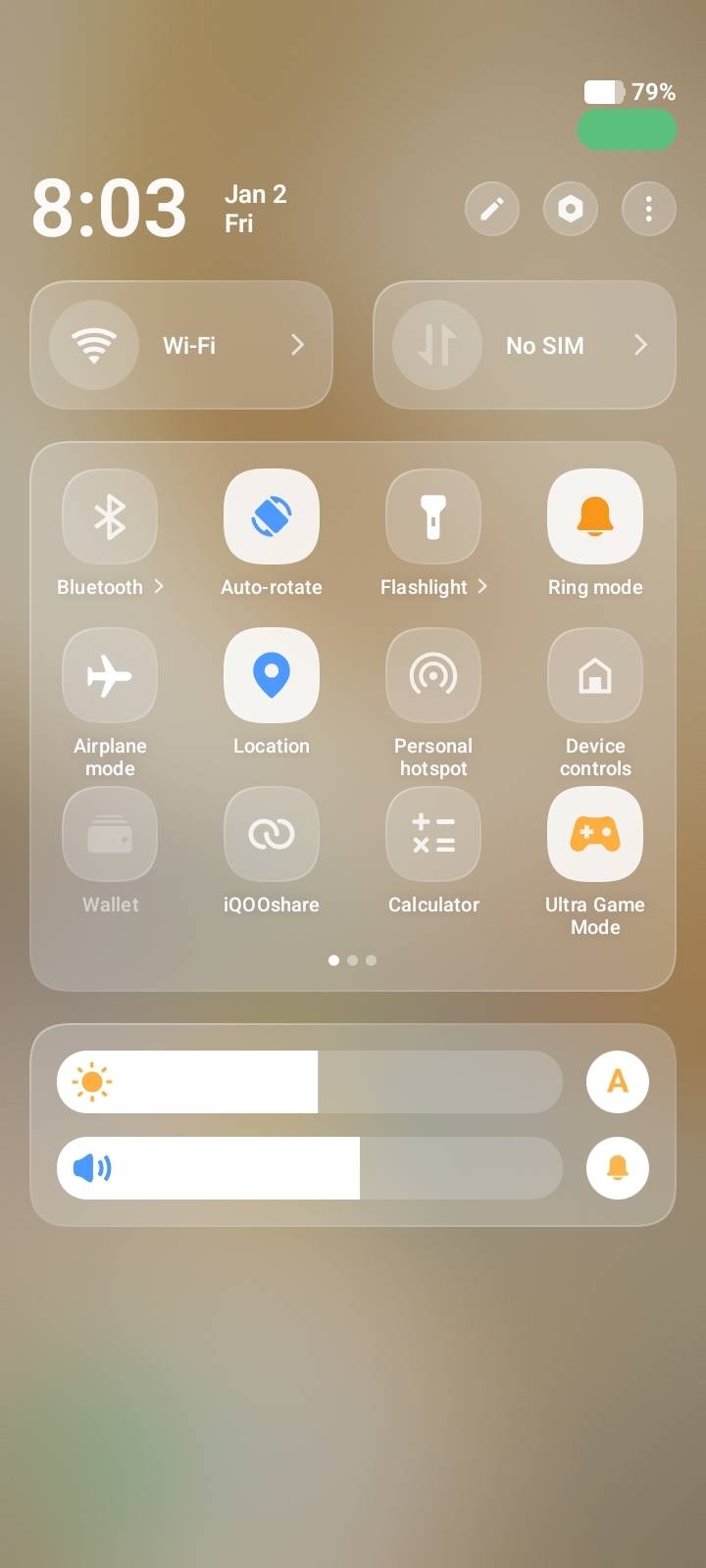Launch the Calculator shortcut

[x=433, y=834]
